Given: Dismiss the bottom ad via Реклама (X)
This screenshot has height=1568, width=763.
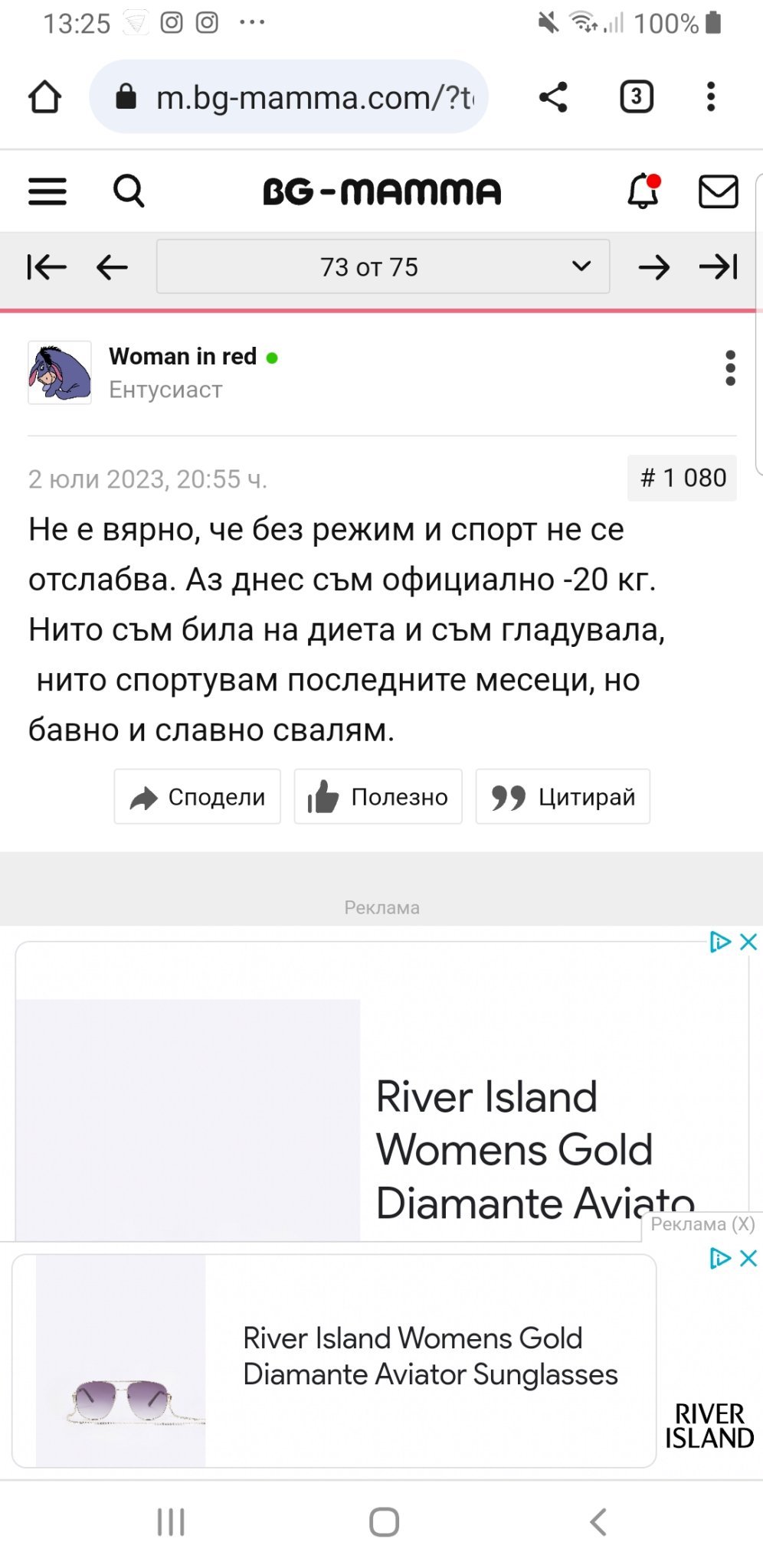Looking at the screenshot, I should [x=702, y=1224].
